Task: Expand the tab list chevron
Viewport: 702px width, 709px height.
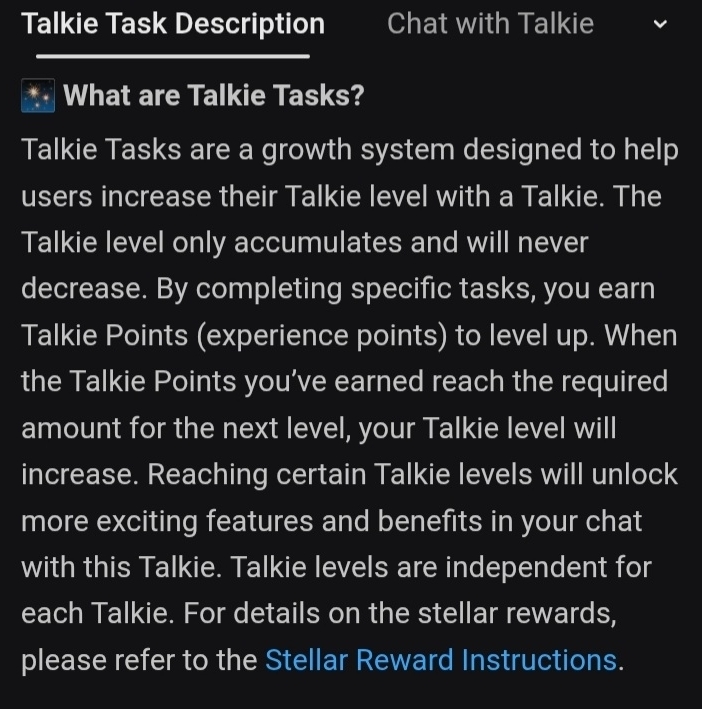Action: tap(659, 25)
